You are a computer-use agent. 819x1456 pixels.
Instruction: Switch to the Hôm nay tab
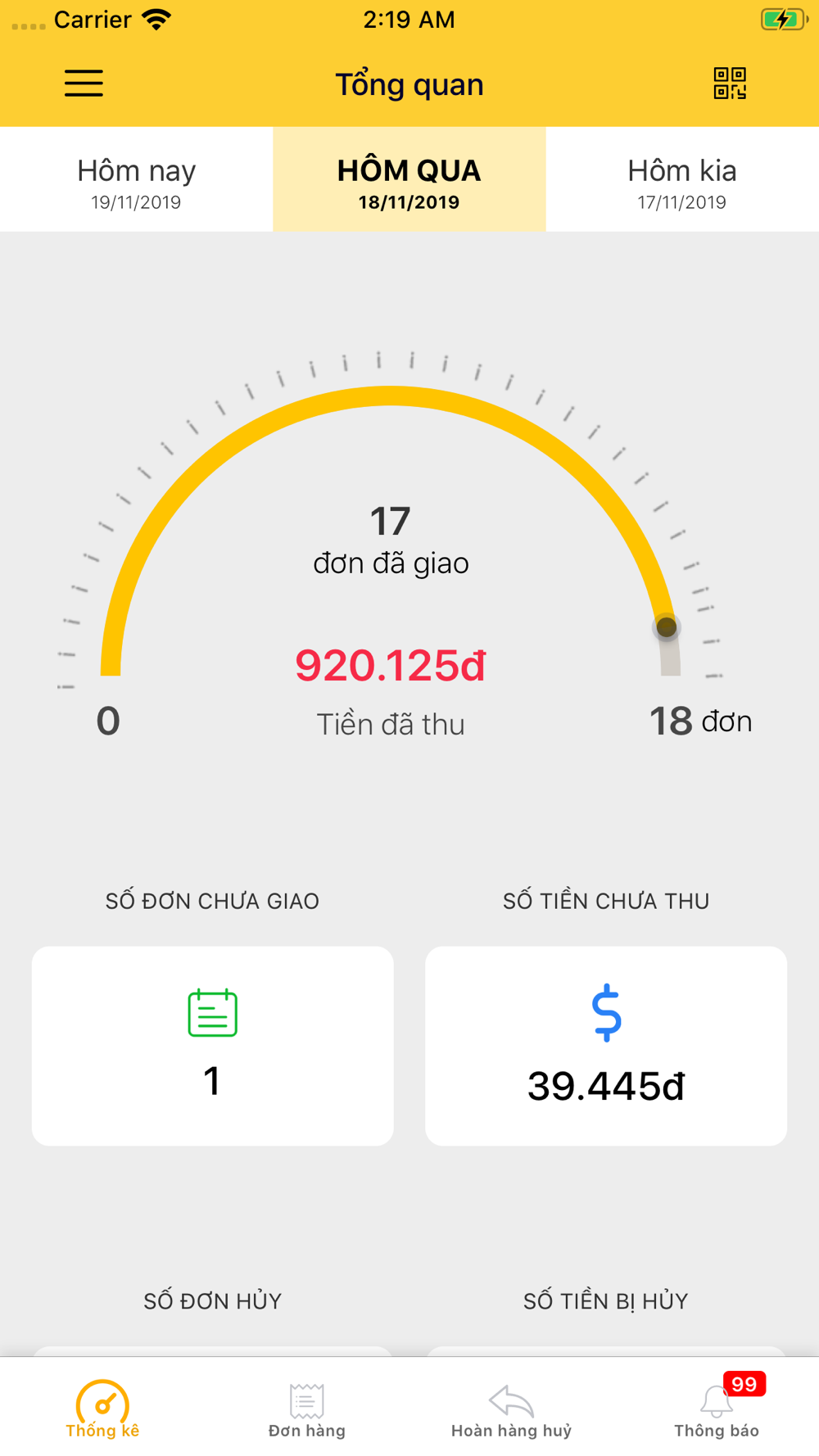click(x=136, y=179)
